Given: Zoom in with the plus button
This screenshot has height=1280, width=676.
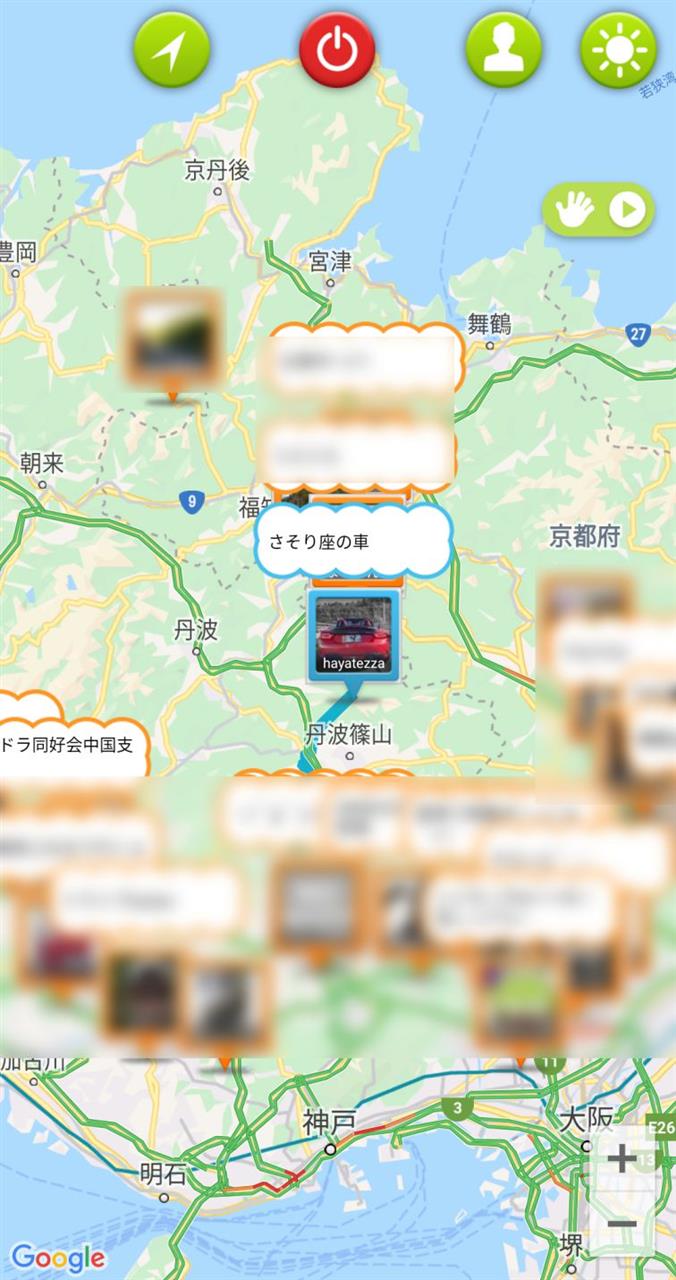Looking at the screenshot, I should [x=622, y=1159].
